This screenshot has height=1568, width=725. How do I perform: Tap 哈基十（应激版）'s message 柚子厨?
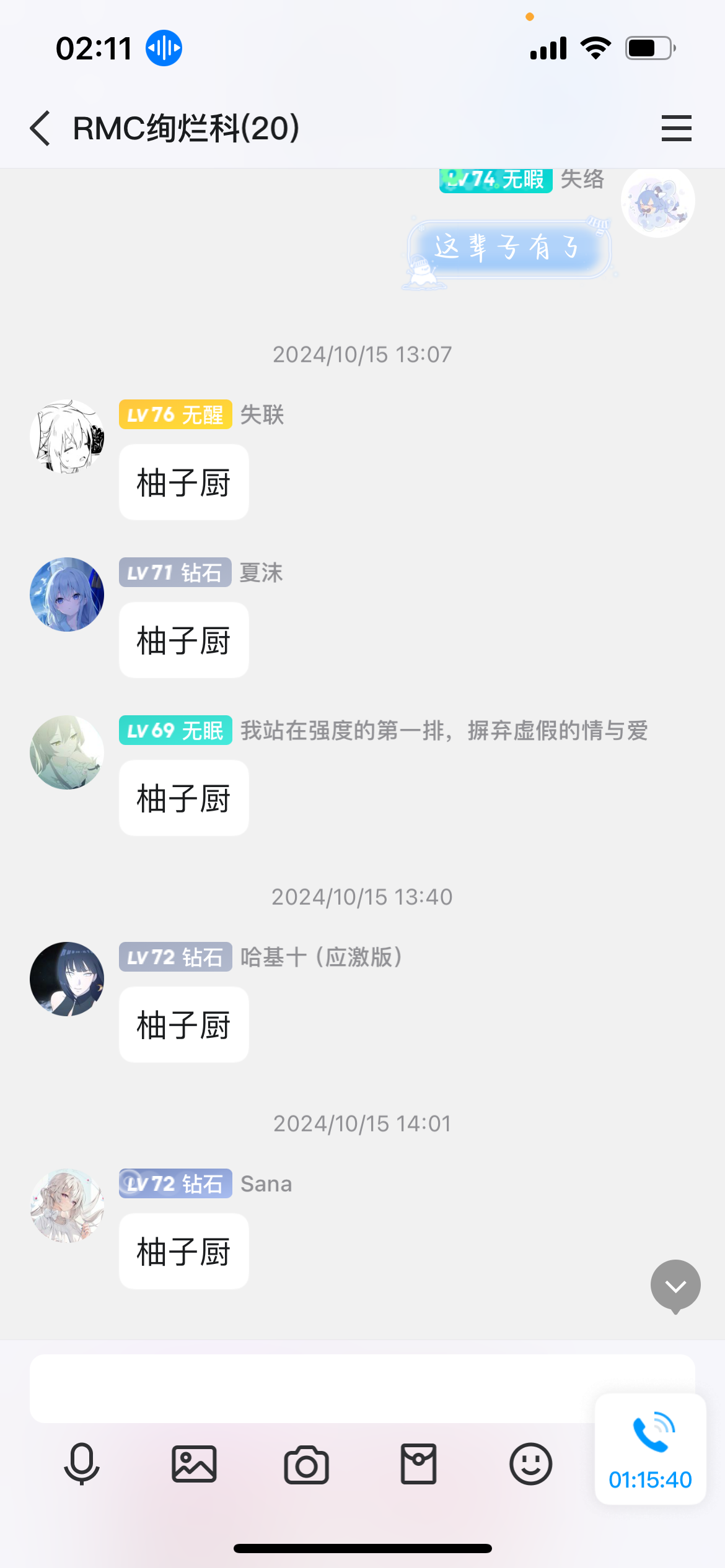[183, 1025]
